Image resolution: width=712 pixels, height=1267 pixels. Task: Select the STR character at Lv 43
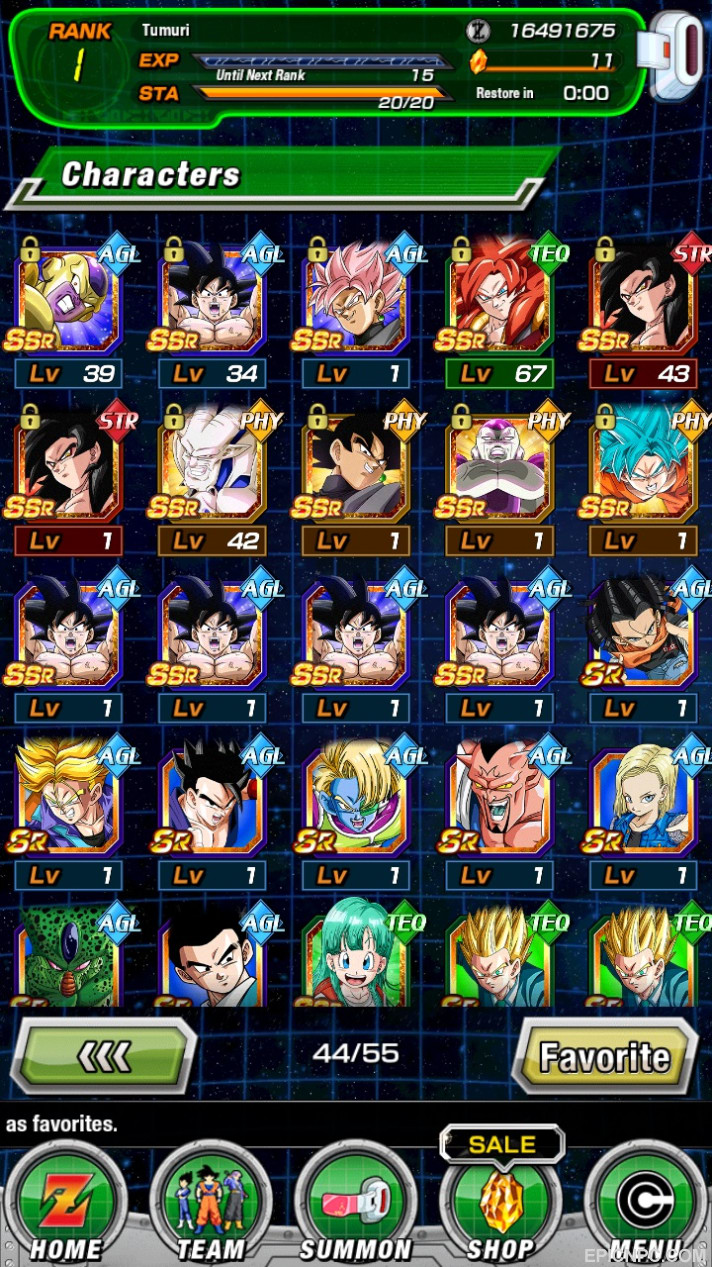pos(642,312)
